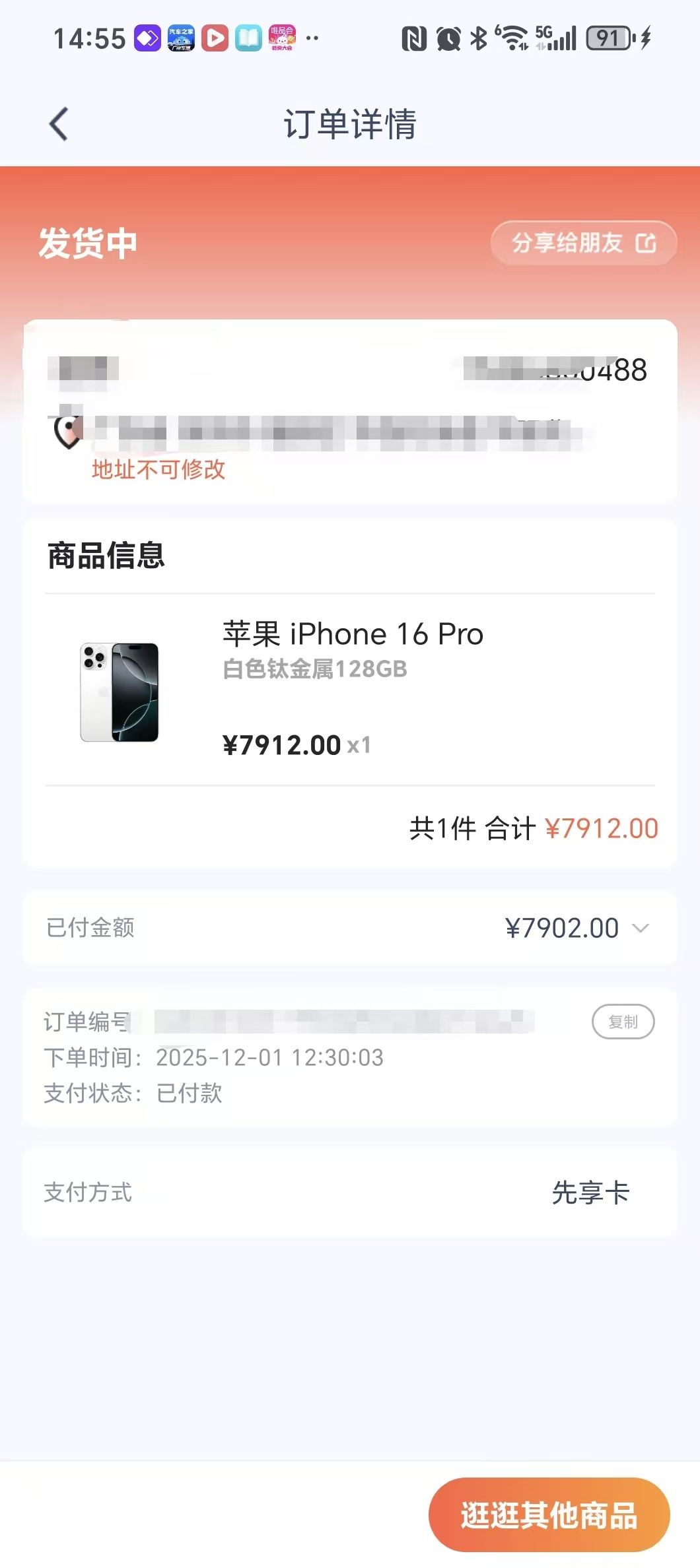The image size is (700, 1568).
Task: Tap 复制 to copy the order number
Action: click(623, 1021)
